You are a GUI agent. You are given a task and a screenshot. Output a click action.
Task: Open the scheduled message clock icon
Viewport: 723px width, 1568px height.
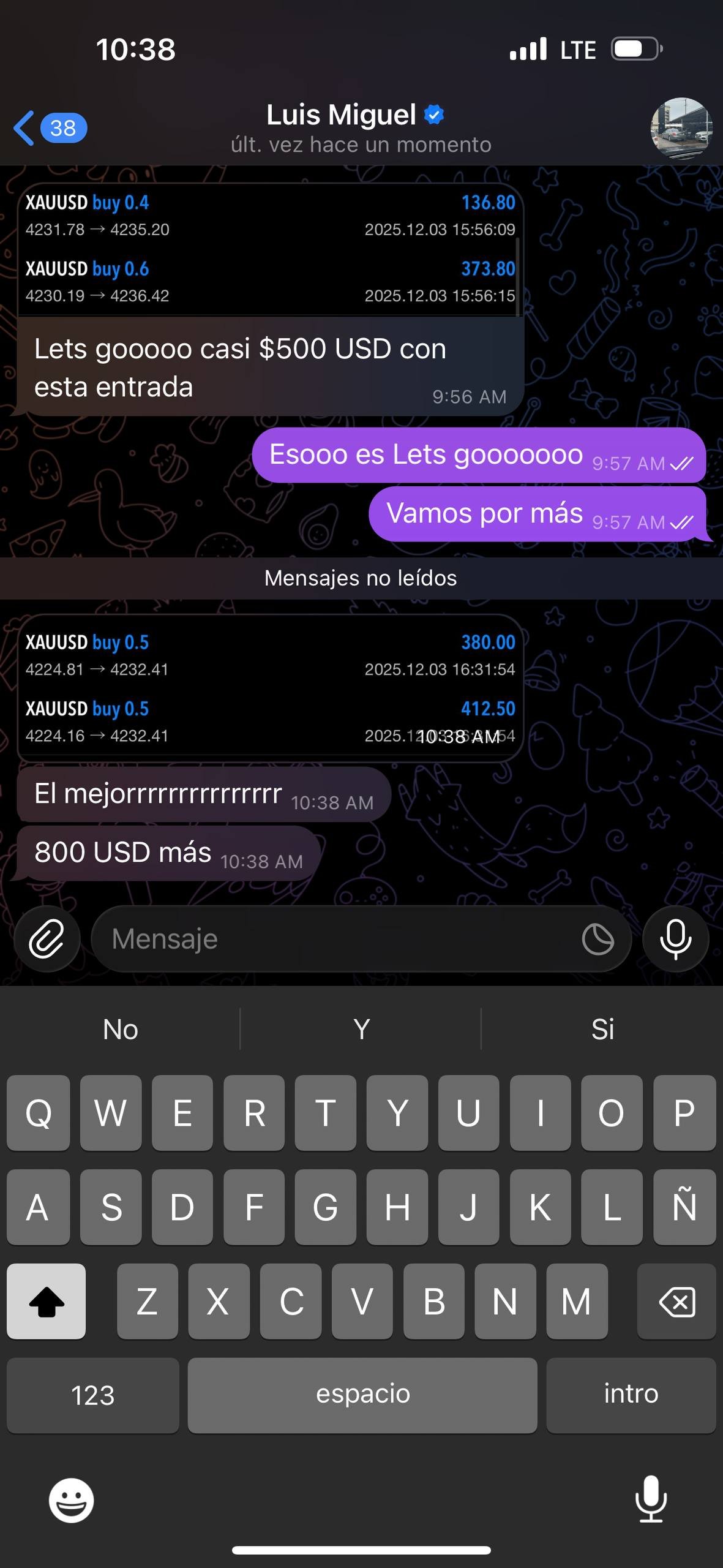pyautogui.click(x=598, y=938)
